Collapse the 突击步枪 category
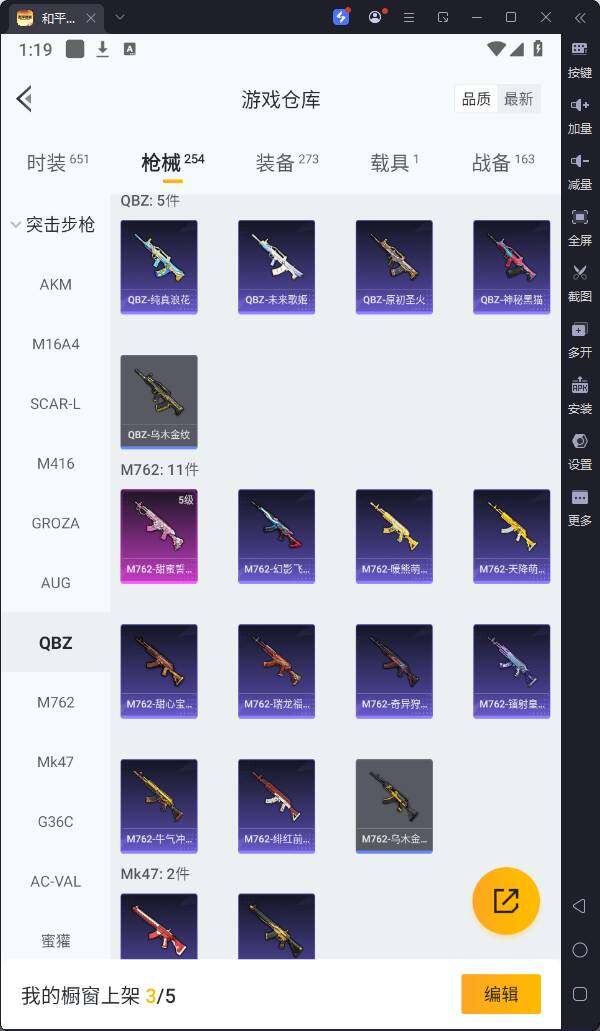The image size is (600, 1031). coord(55,225)
